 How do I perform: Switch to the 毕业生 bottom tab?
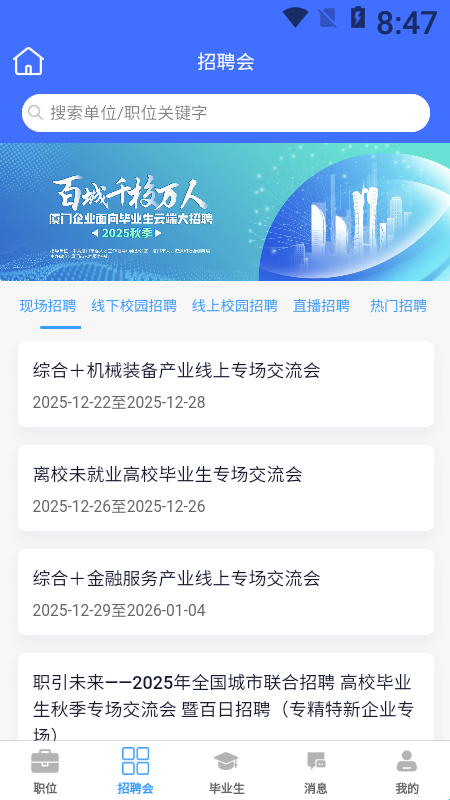[226, 770]
